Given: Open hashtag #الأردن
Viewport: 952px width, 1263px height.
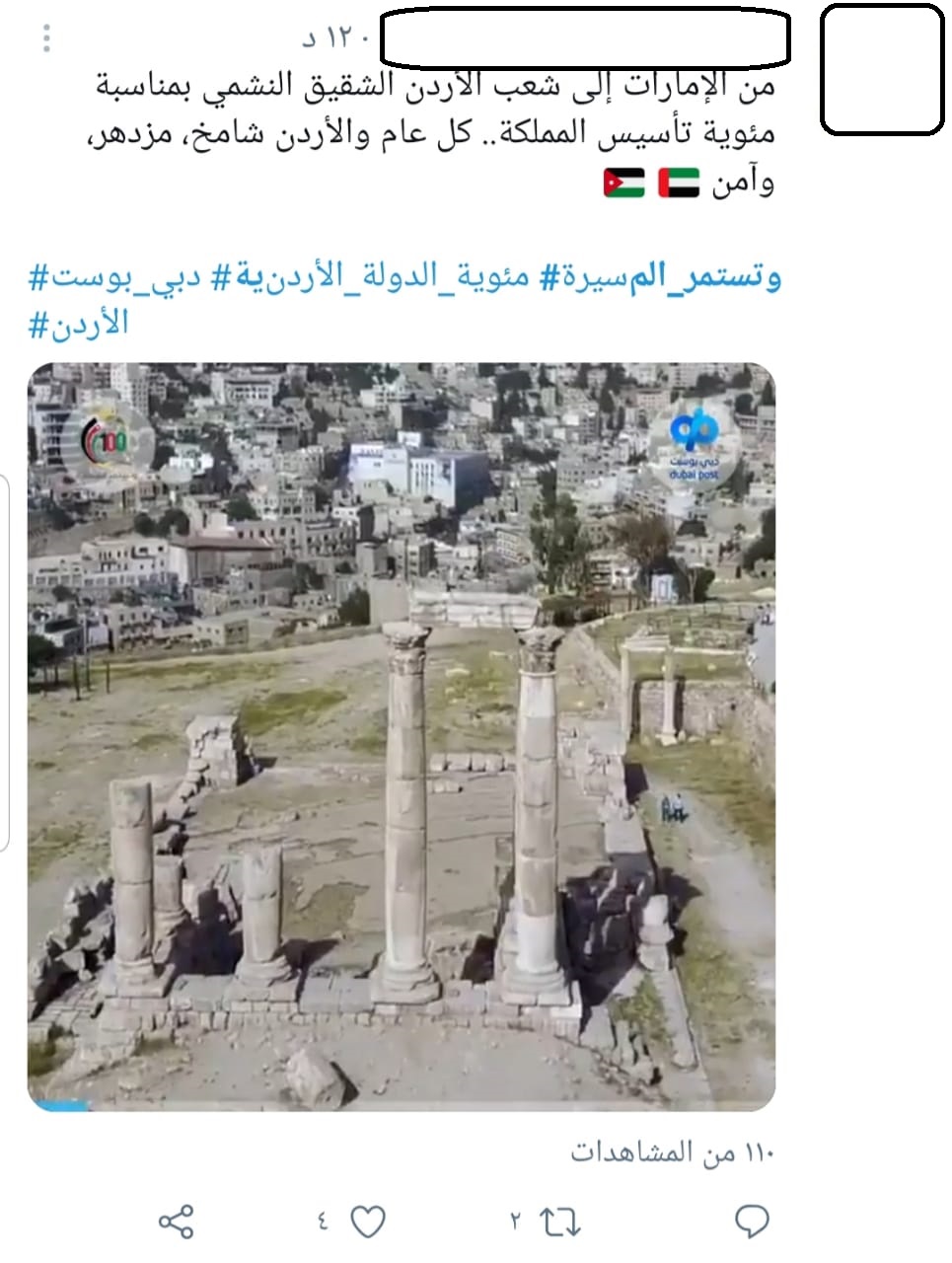Looking at the screenshot, I should 79,324.
